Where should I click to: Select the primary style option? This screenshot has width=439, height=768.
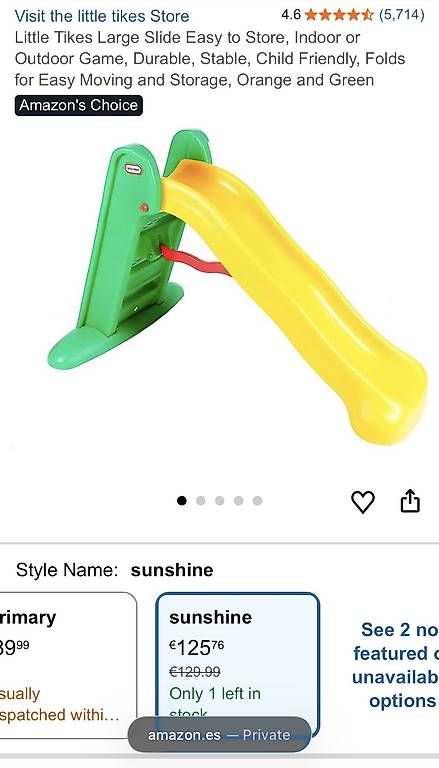coord(68,665)
